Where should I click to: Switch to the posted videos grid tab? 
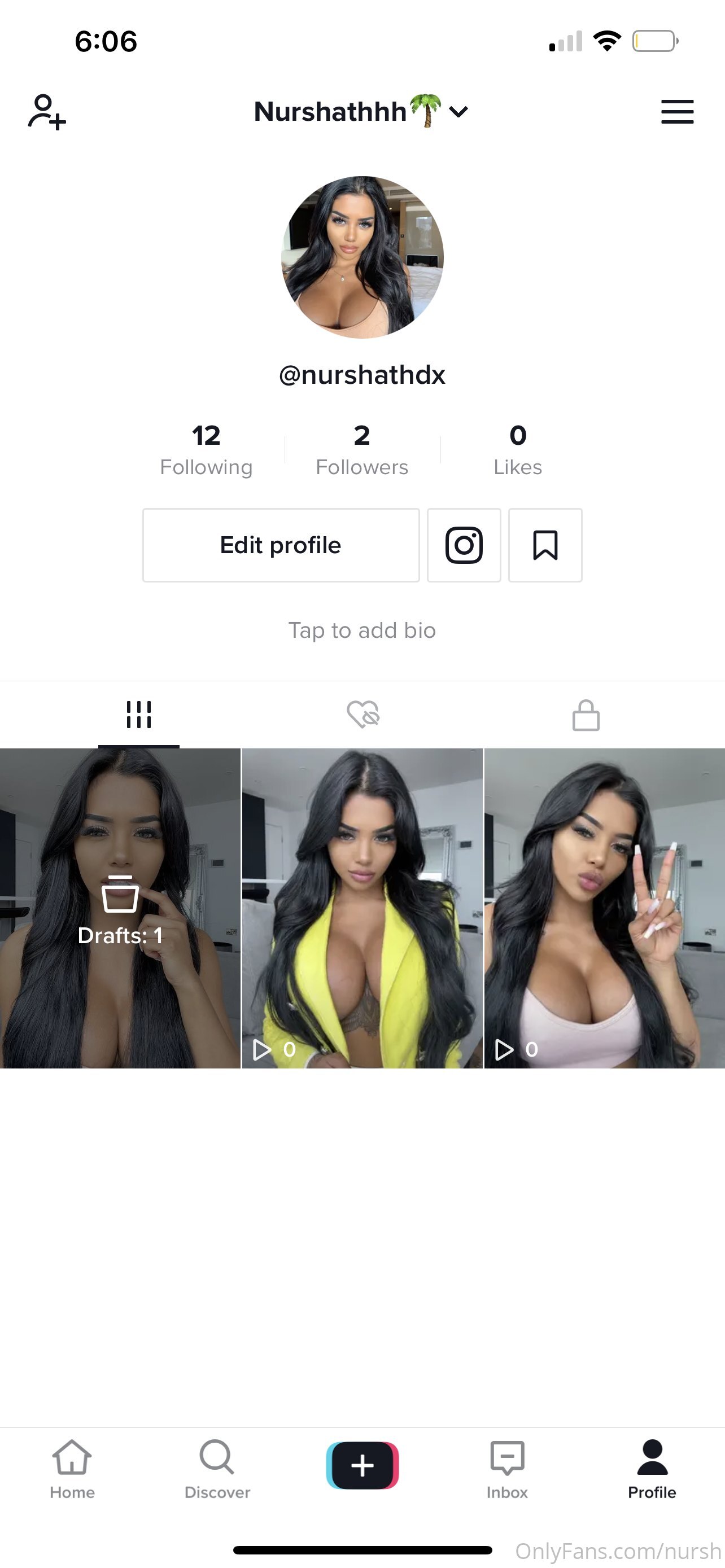[x=139, y=715]
